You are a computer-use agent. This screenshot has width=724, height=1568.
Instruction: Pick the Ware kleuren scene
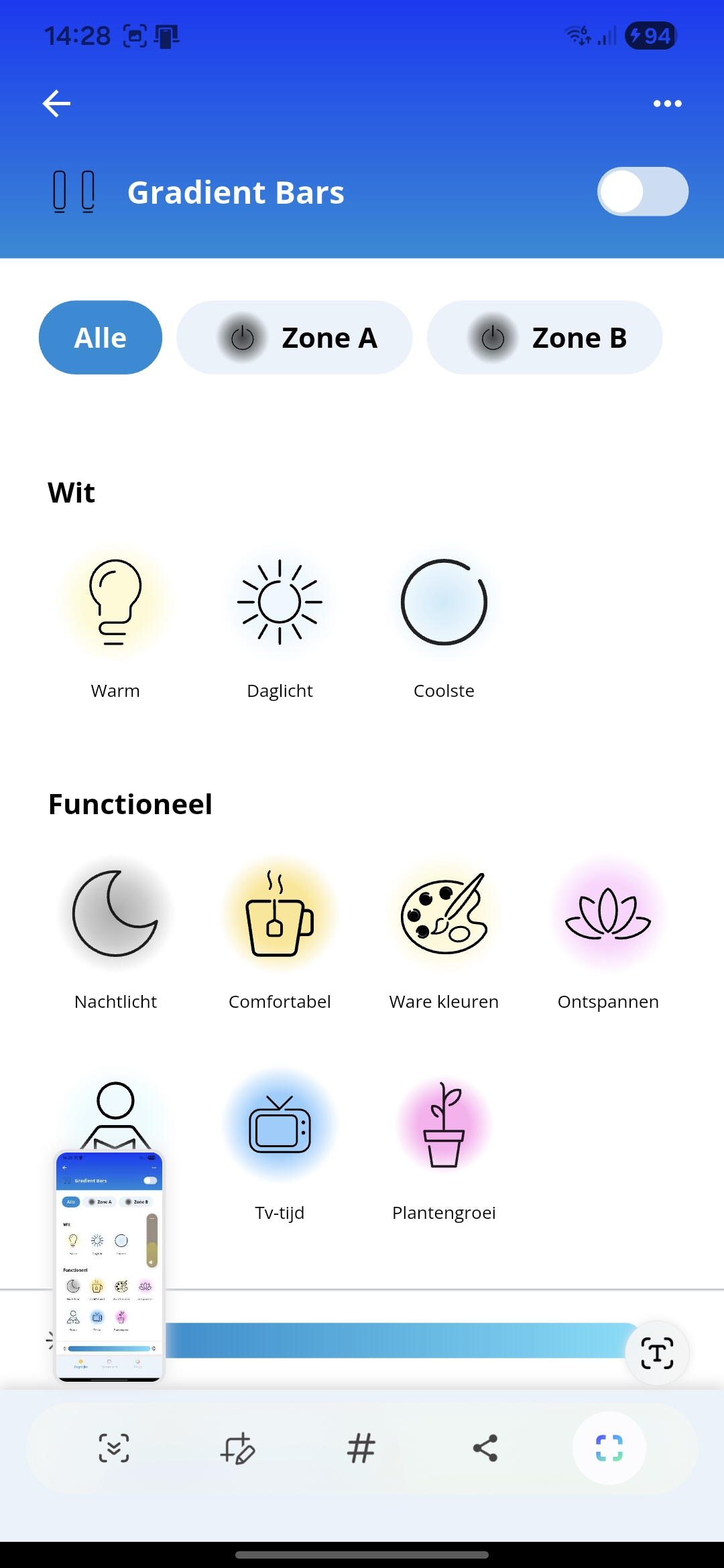click(x=444, y=914)
